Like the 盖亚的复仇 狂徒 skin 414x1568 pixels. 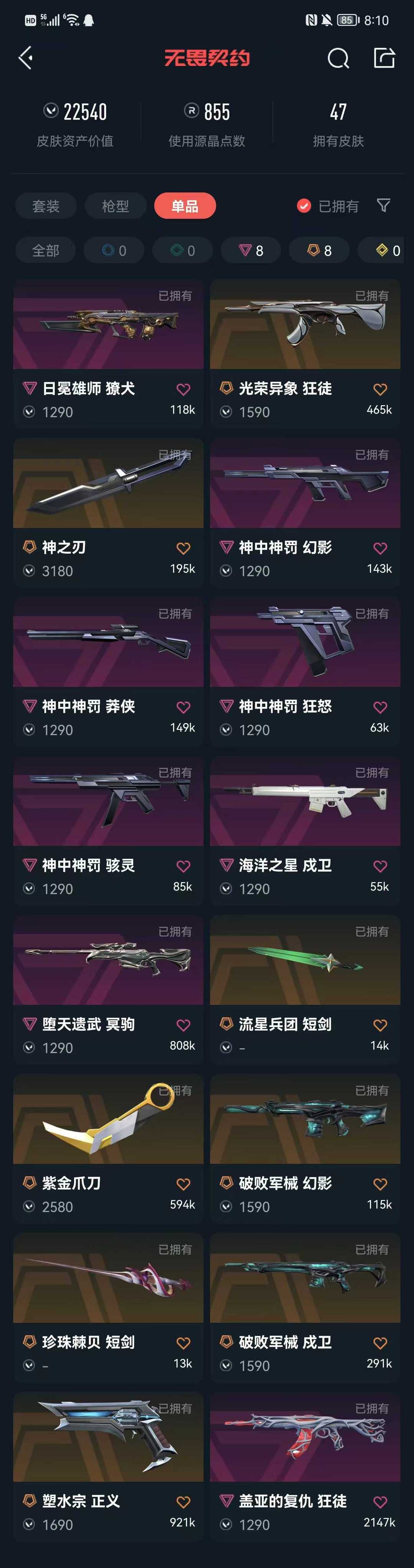(380, 1502)
